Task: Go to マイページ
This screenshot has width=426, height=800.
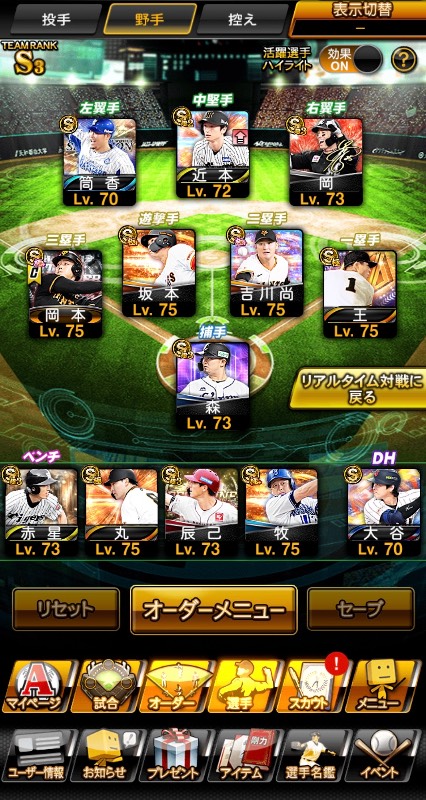Action: coord(33,686)
